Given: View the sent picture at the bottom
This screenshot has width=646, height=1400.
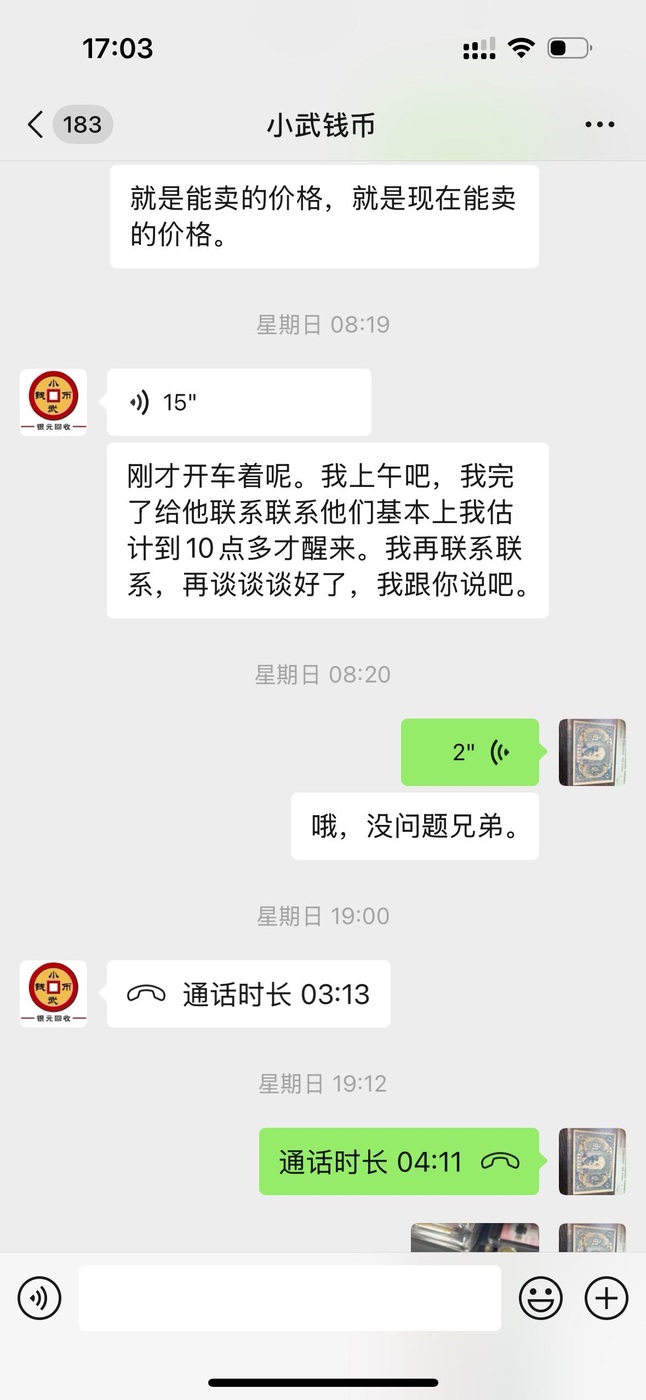Looking at the screenshot, I should [x=475, y=1238].
